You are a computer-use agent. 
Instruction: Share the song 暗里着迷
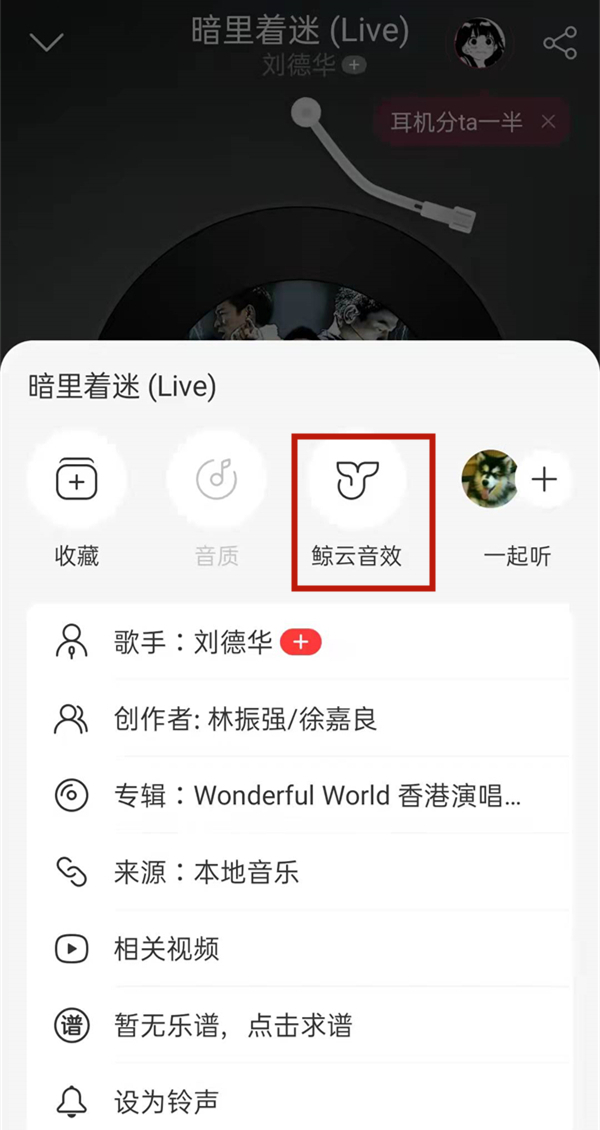[559, 42]
